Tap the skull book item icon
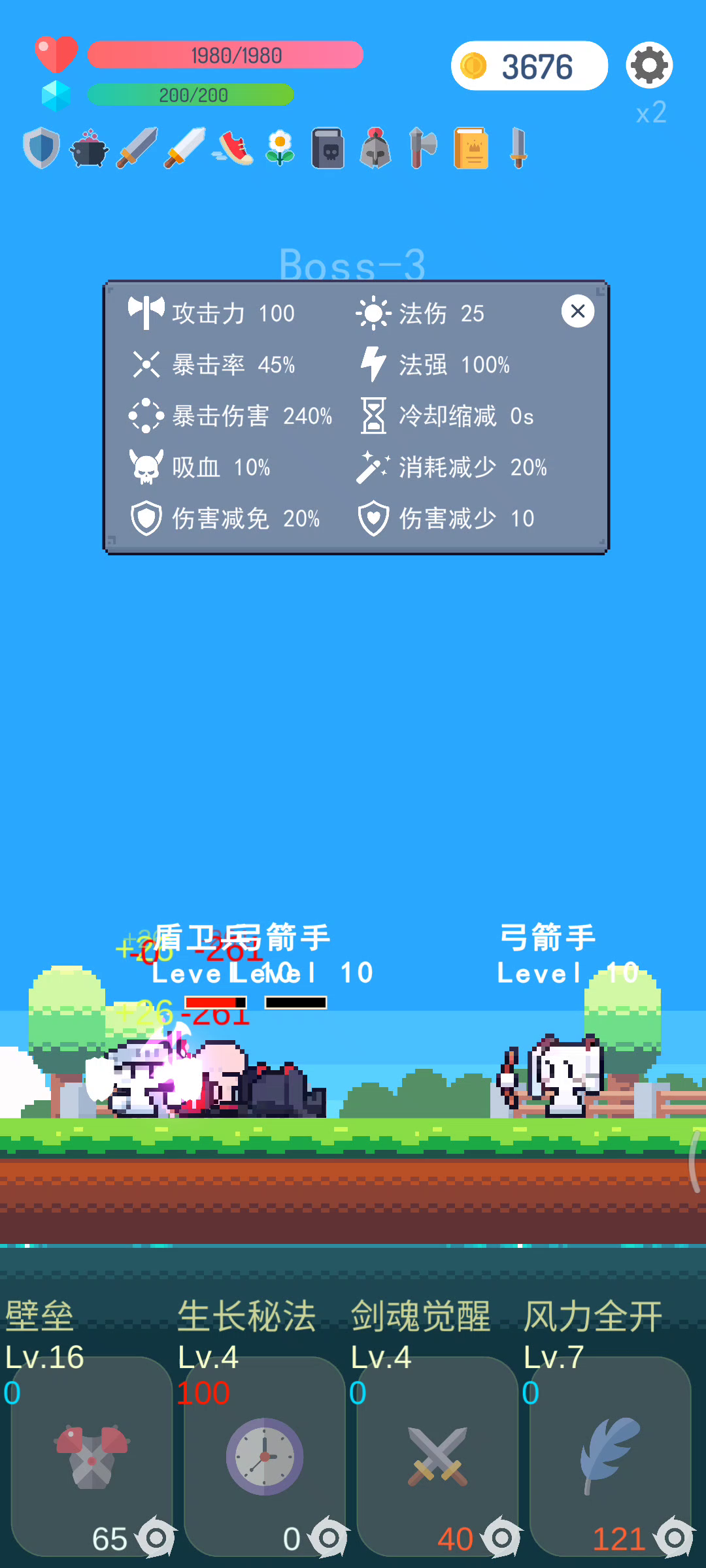 click(328, 148)
